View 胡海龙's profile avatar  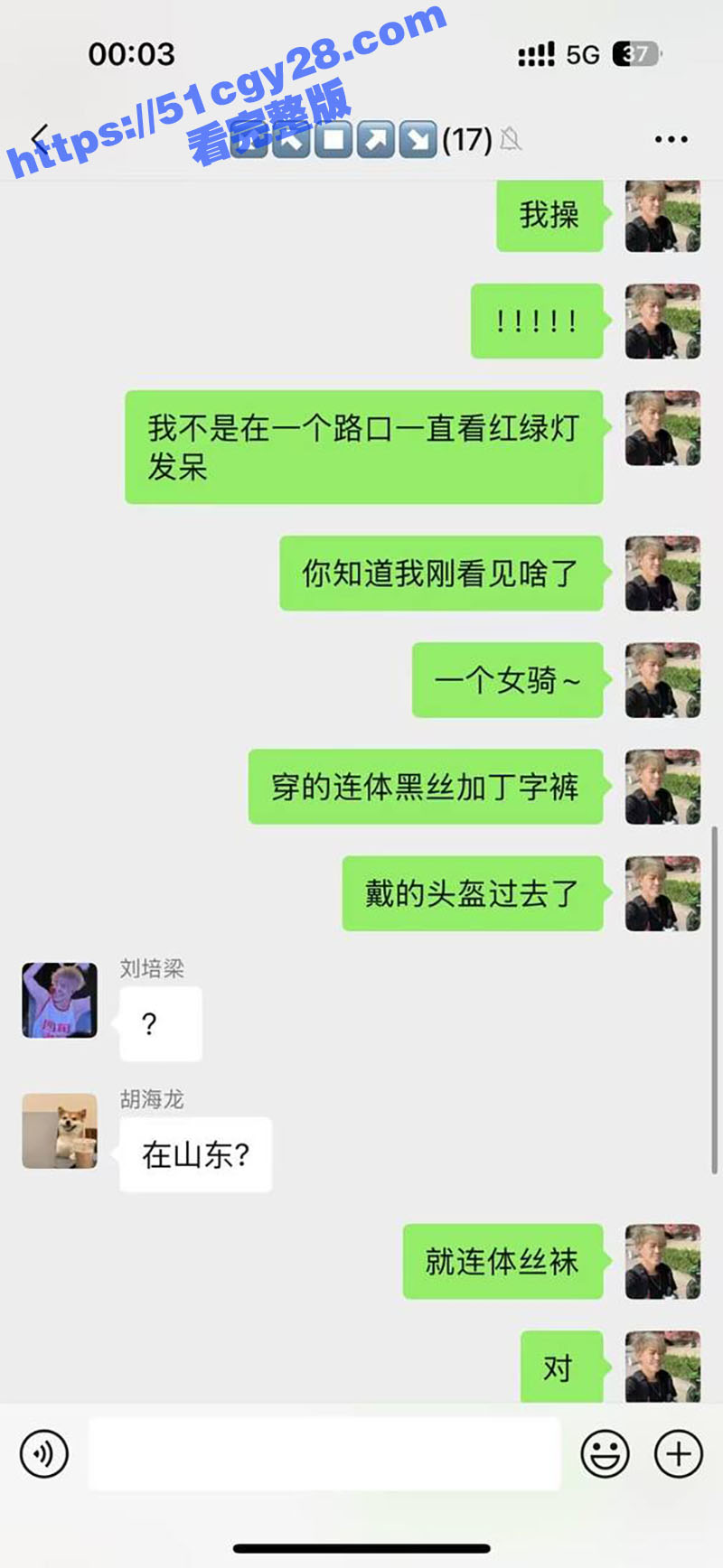coord(60,1131)
